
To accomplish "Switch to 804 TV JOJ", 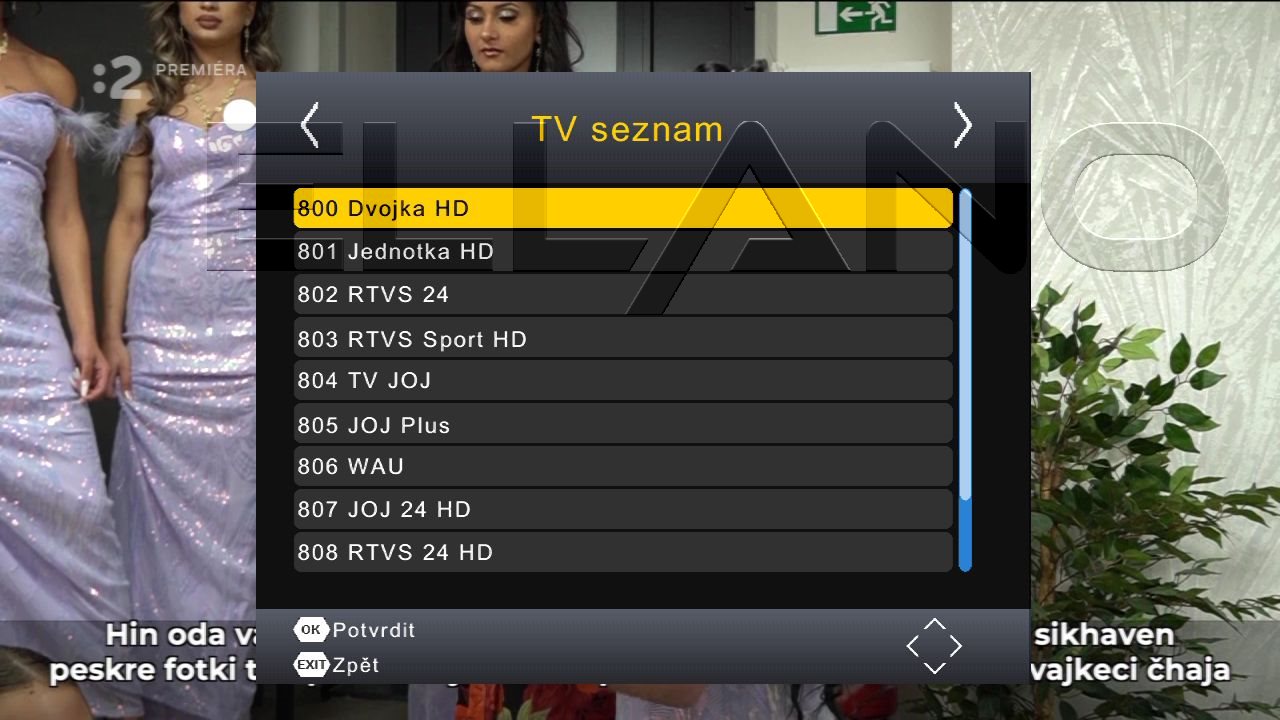I will click(x=622, y=381).
